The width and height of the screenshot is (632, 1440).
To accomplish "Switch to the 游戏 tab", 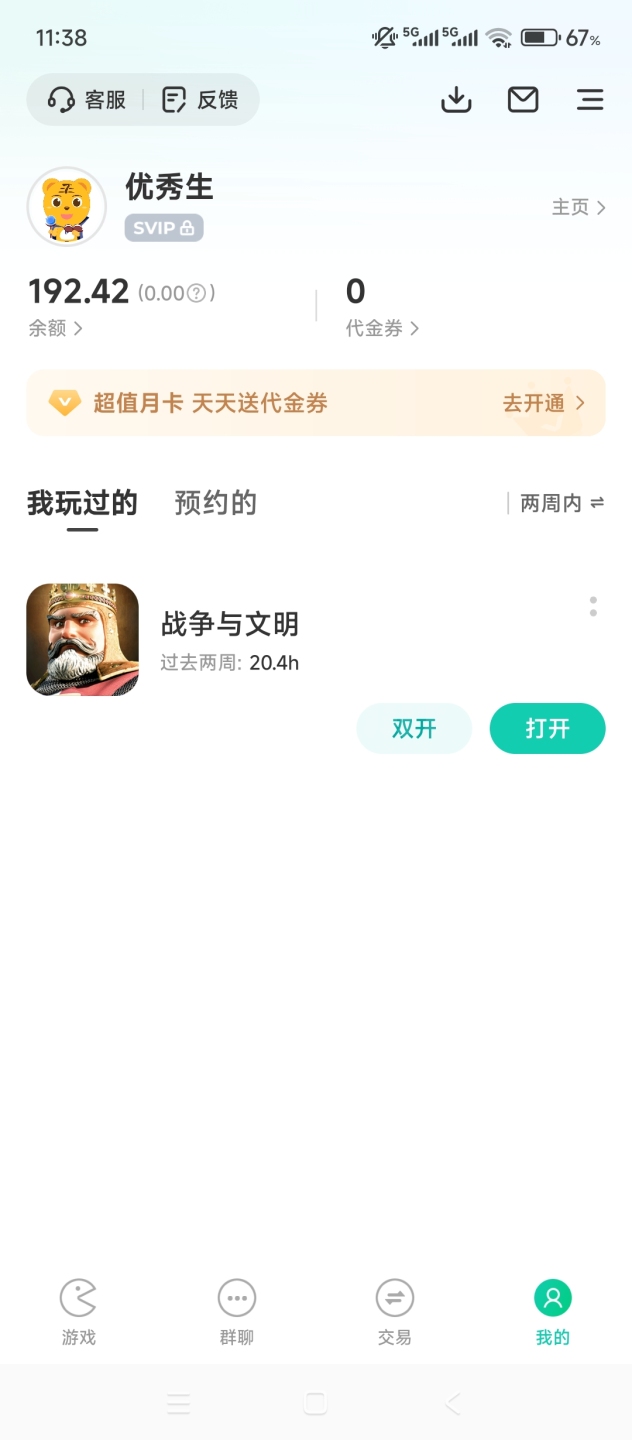I will [x=78, y=1312].
